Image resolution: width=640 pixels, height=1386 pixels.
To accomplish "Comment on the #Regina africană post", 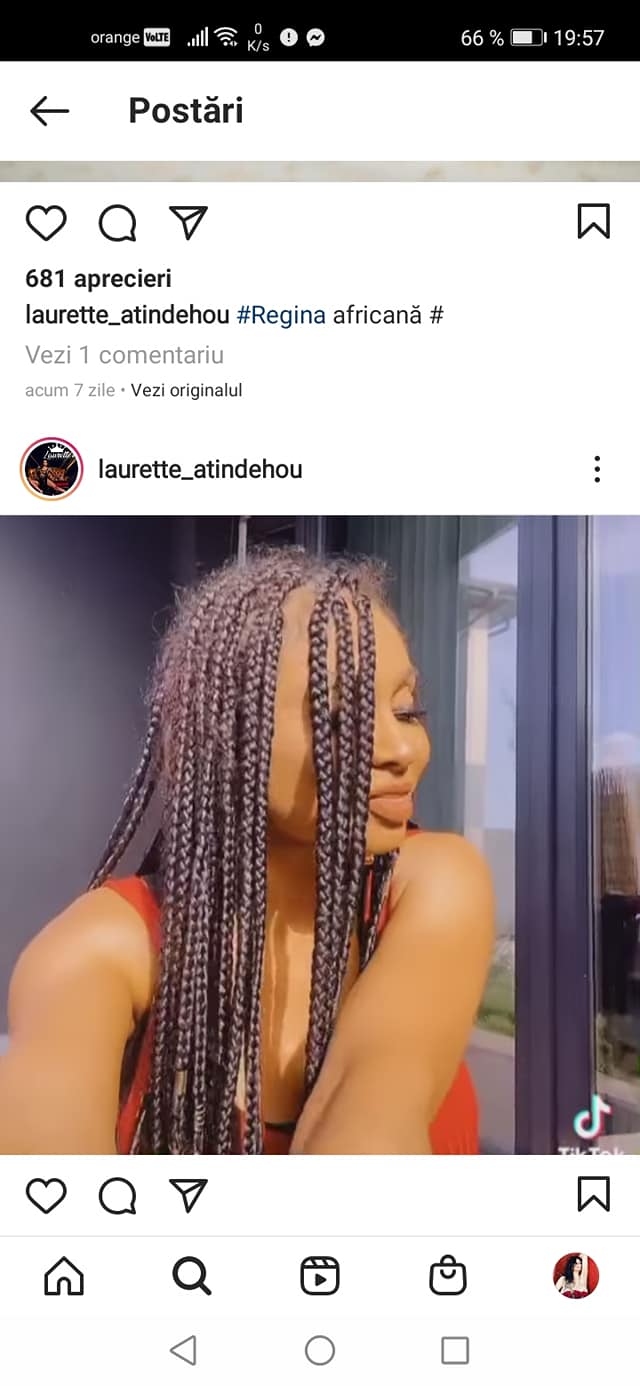I will [x=117, y=222].
